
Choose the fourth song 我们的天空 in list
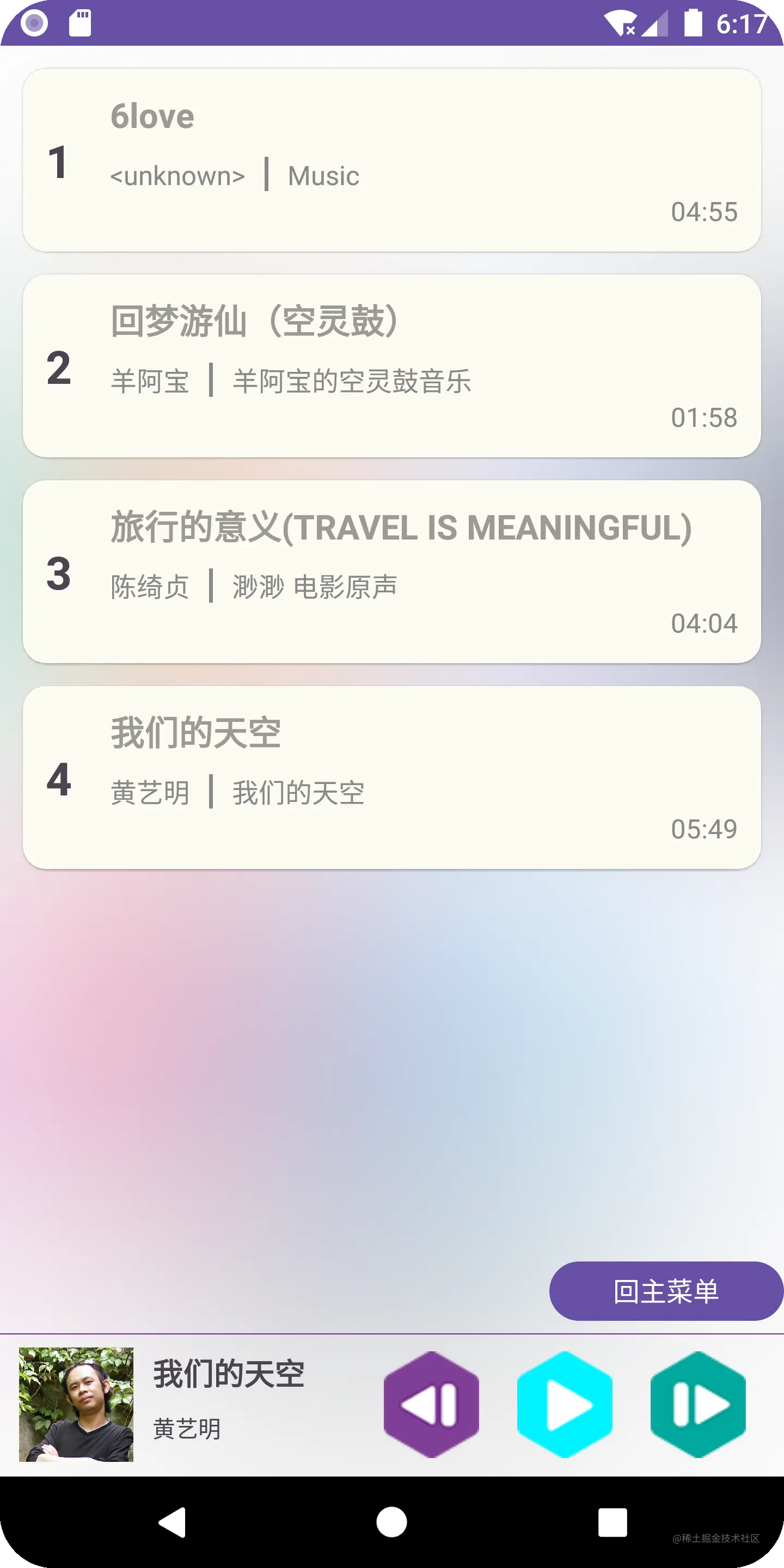[x=392, y=777]
